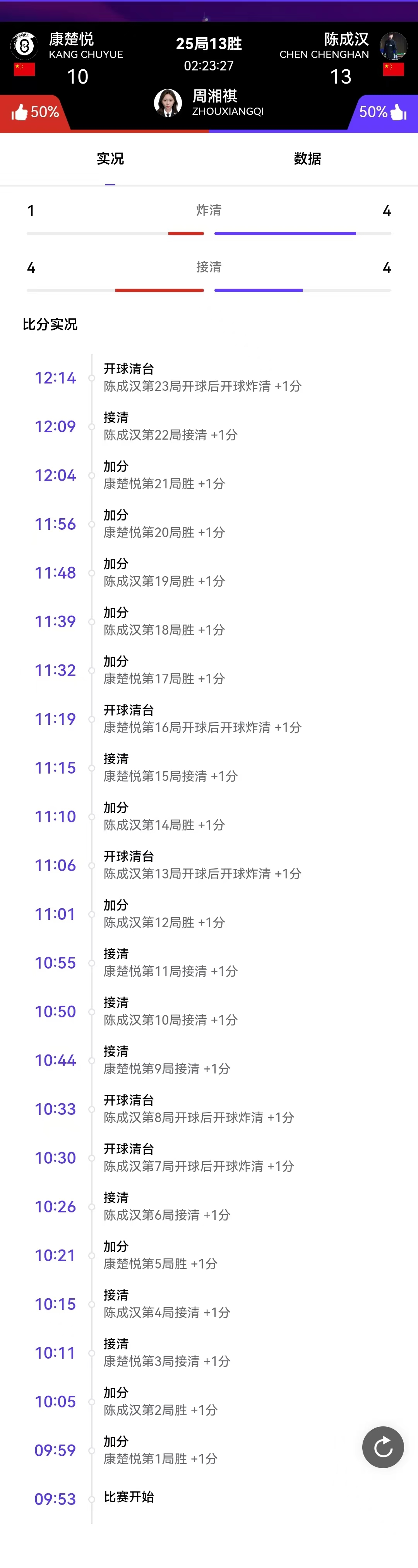View referee 周湘祺's profile photo
Image resolution: width=418 pixels, height=1568 pixels.
[x=168, y=102]
